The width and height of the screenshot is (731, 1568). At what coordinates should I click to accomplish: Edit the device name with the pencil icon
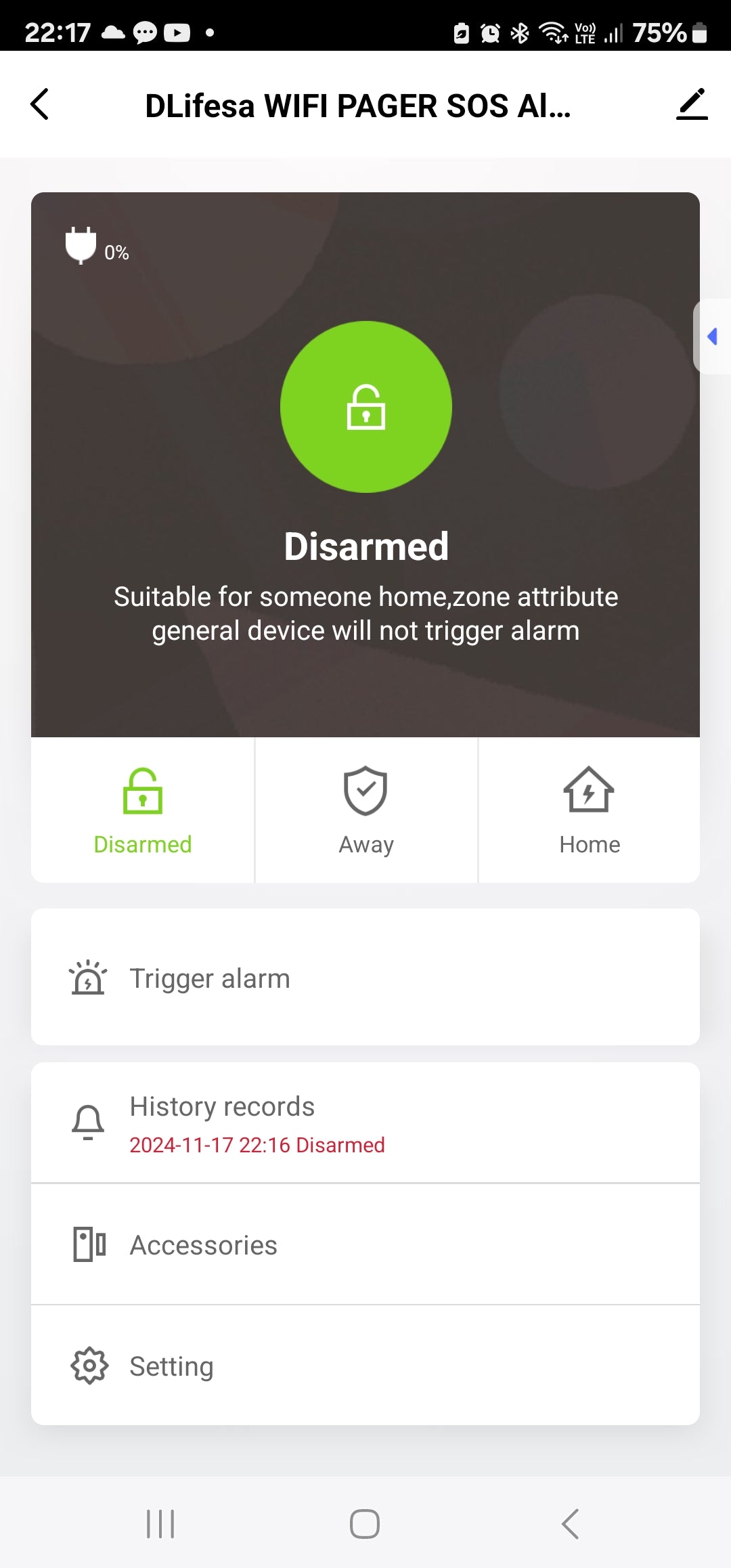tap(691, 105)
